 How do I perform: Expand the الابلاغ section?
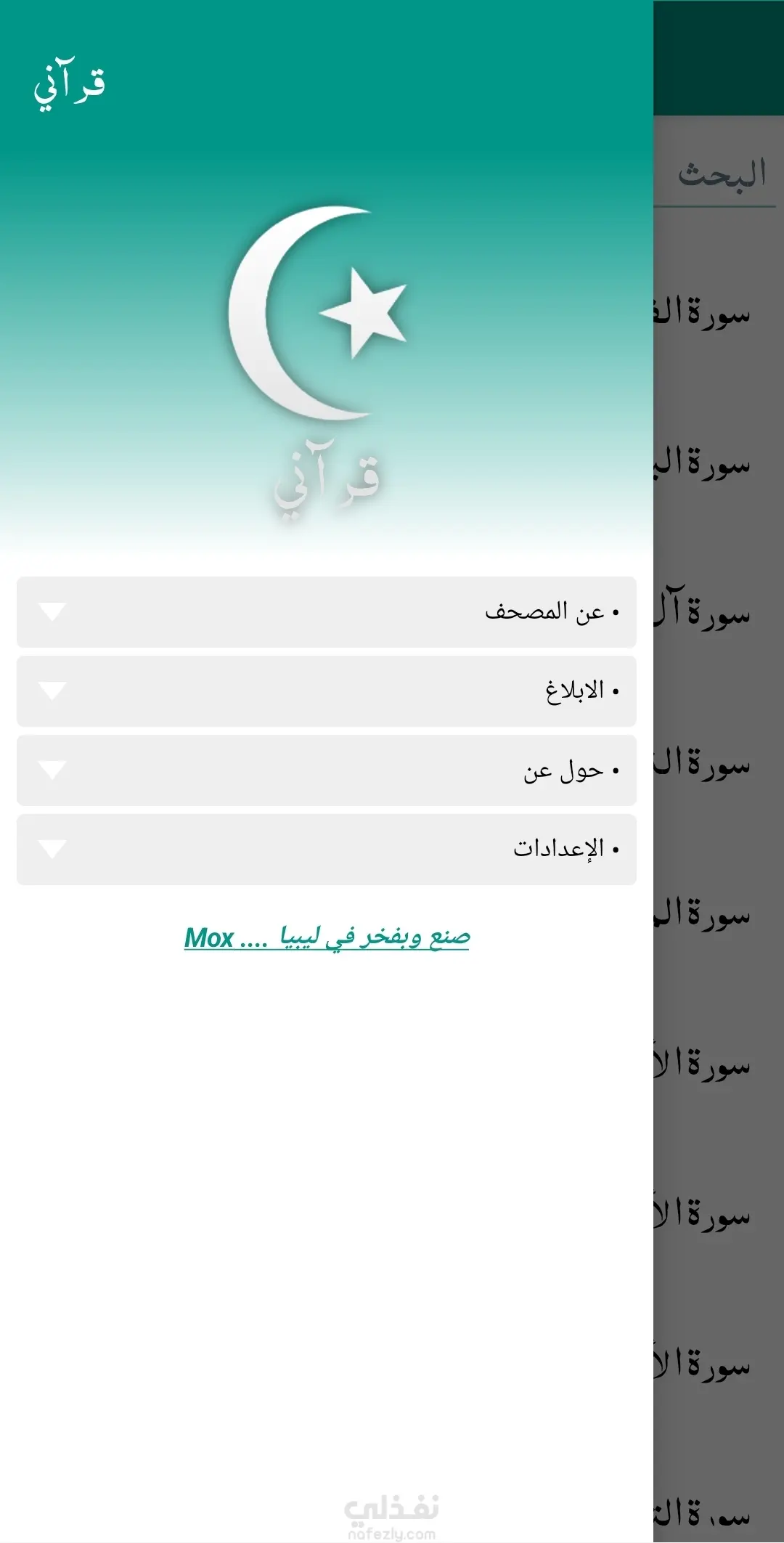point(327,691)
